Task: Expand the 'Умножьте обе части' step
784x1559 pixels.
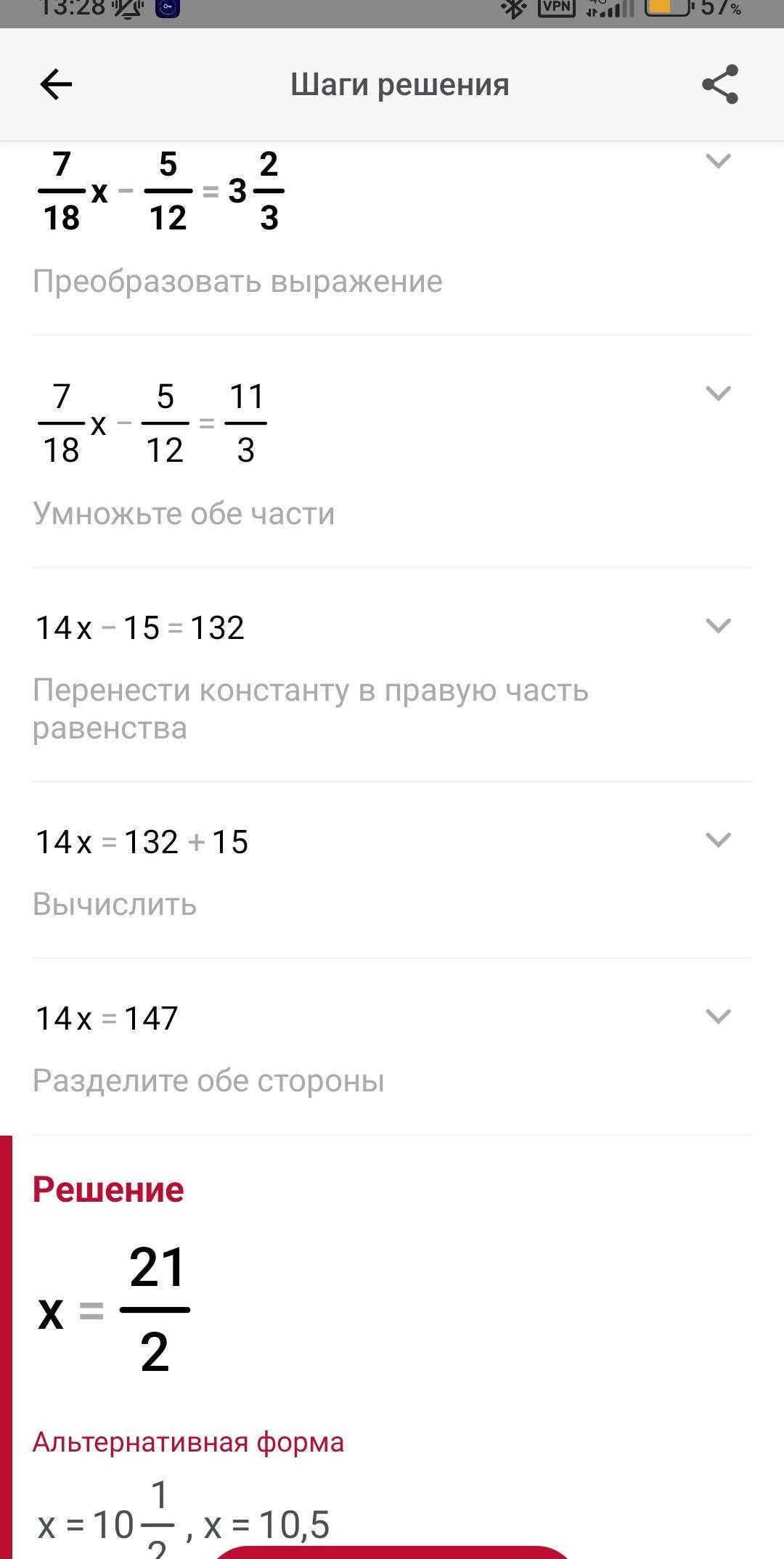Action: click(718, 394)
